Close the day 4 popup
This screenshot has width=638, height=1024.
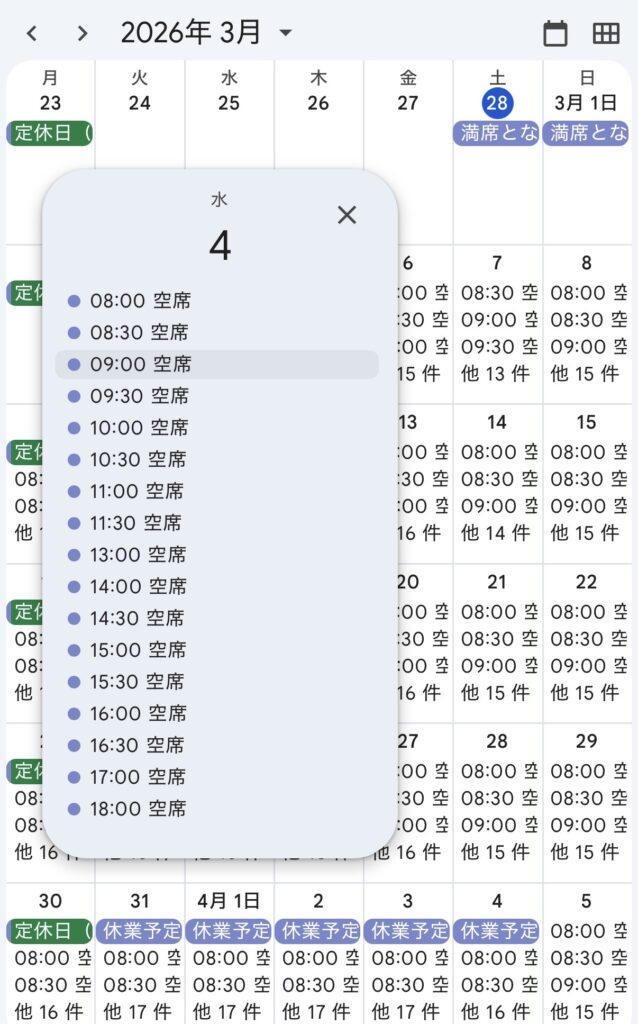pos(347,214)
